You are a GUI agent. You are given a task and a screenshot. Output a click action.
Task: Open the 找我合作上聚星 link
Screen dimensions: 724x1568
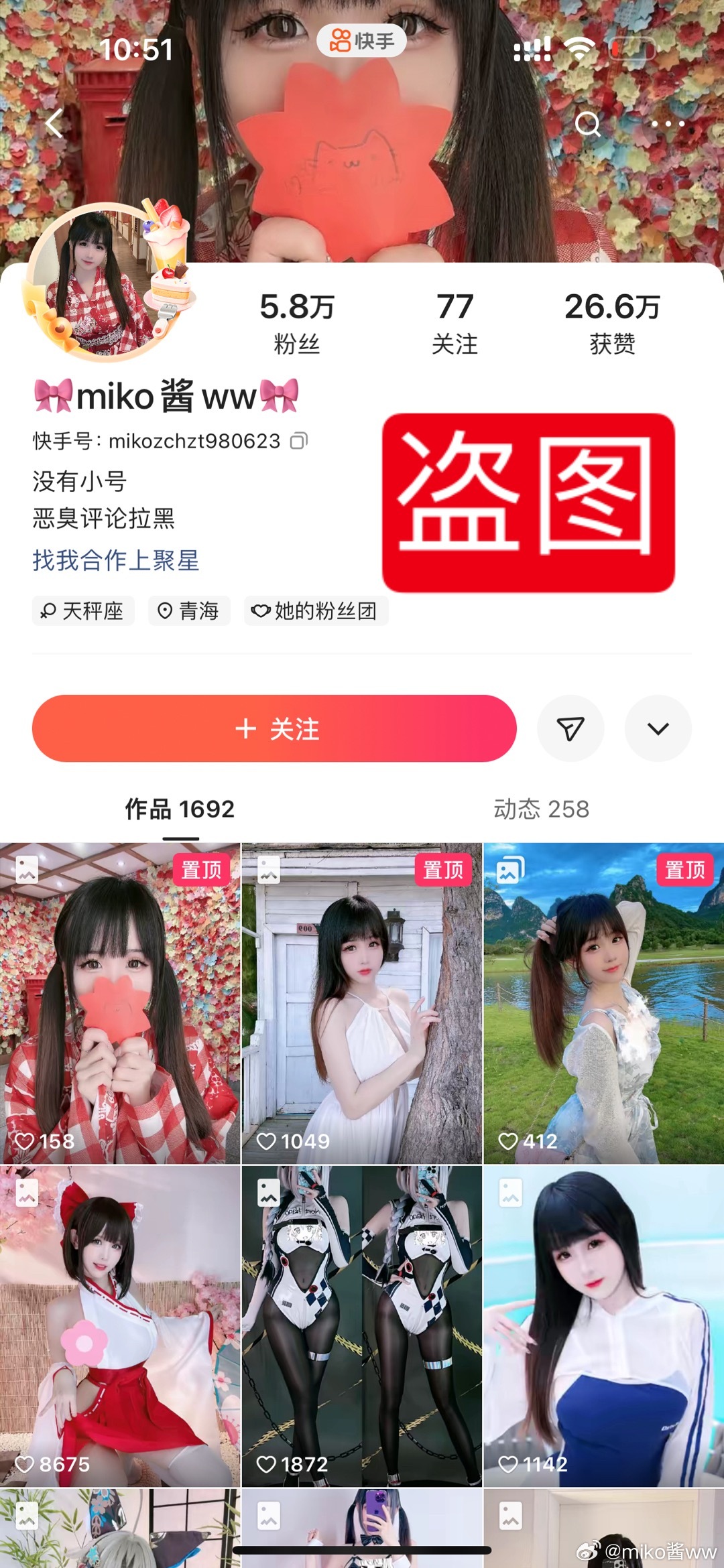click(x=116, y=560)
